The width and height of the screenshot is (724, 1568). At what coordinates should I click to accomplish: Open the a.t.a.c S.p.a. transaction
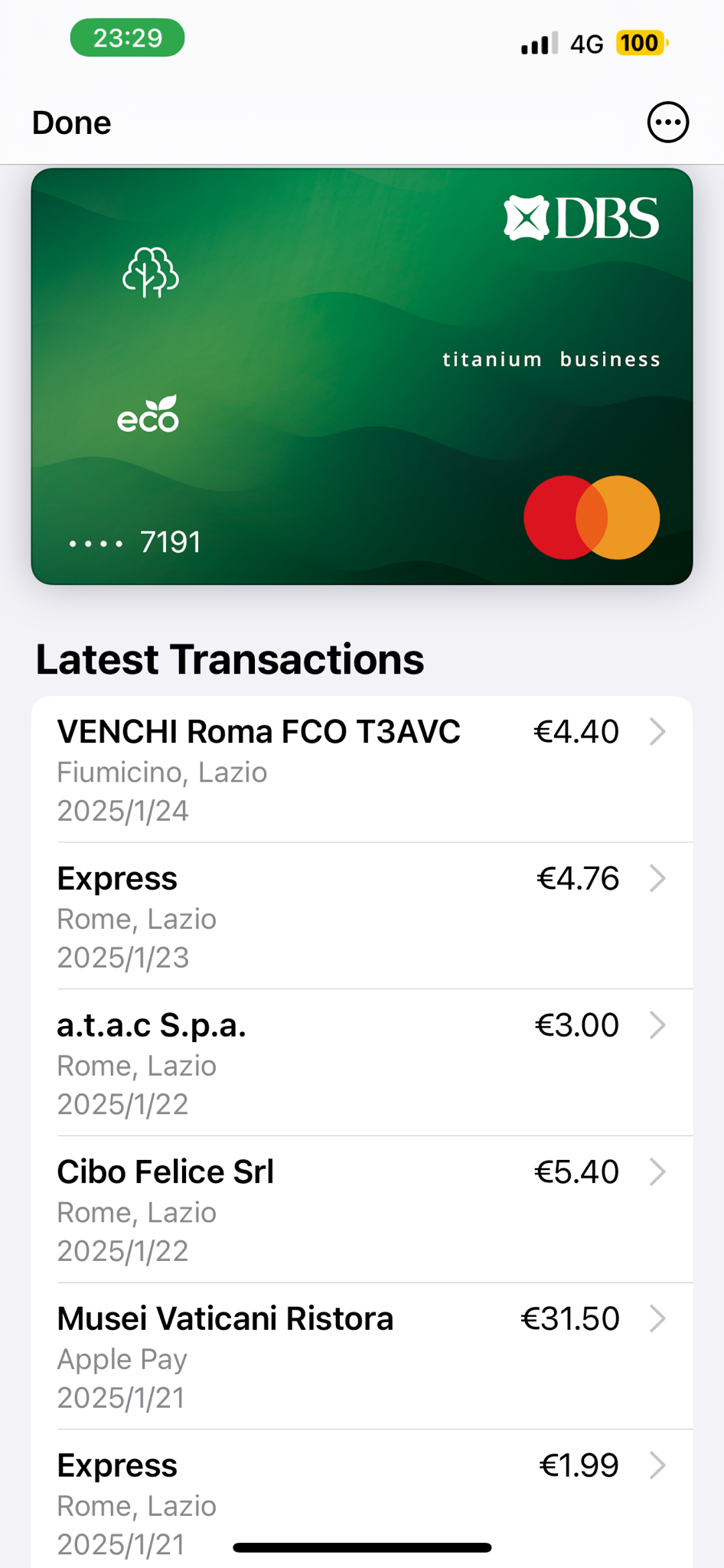click(362, 1063)
